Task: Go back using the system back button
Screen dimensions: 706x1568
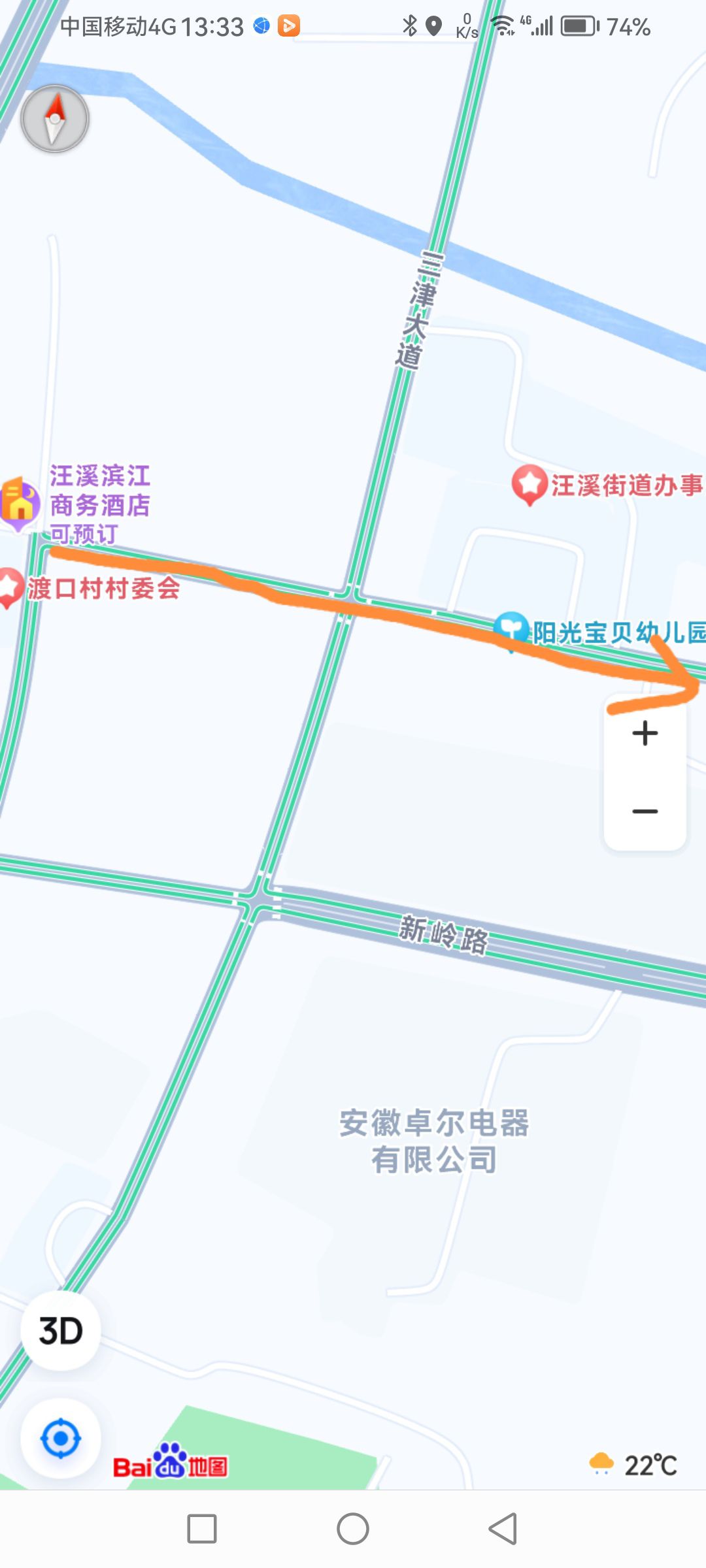Action: pyautogui.click(x=503, y=1529)
